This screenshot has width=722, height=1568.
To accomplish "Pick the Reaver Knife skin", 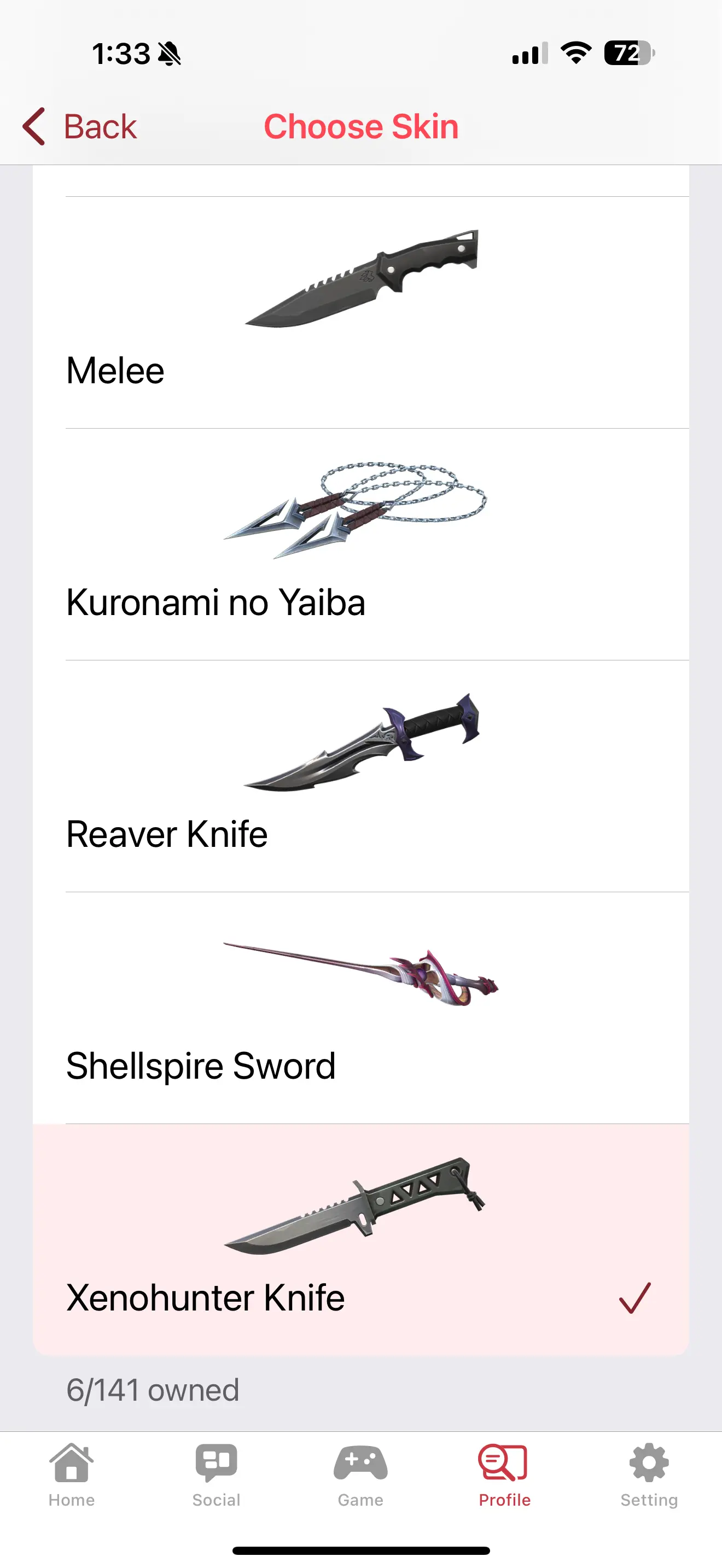I will (360, 776).
